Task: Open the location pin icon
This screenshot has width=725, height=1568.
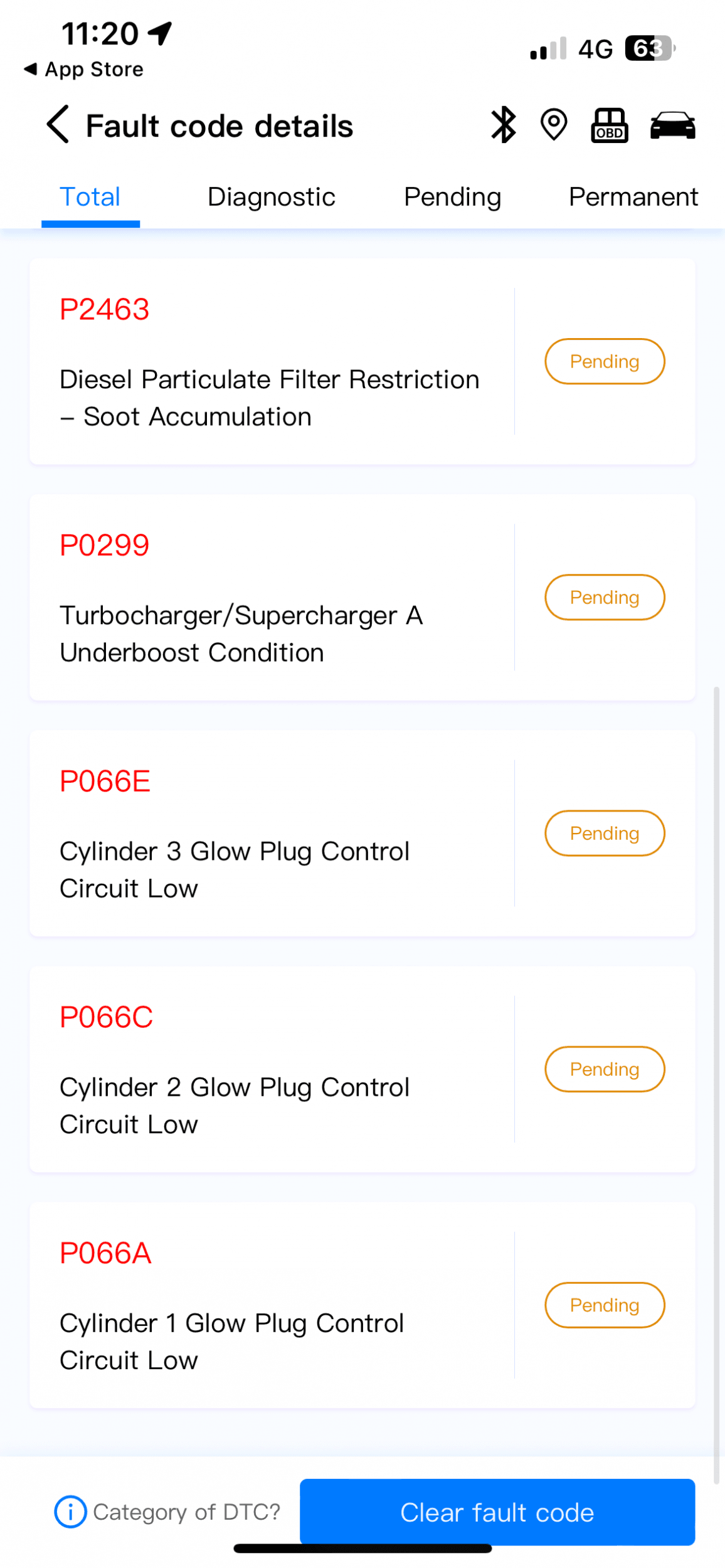Action: [553, 125]
